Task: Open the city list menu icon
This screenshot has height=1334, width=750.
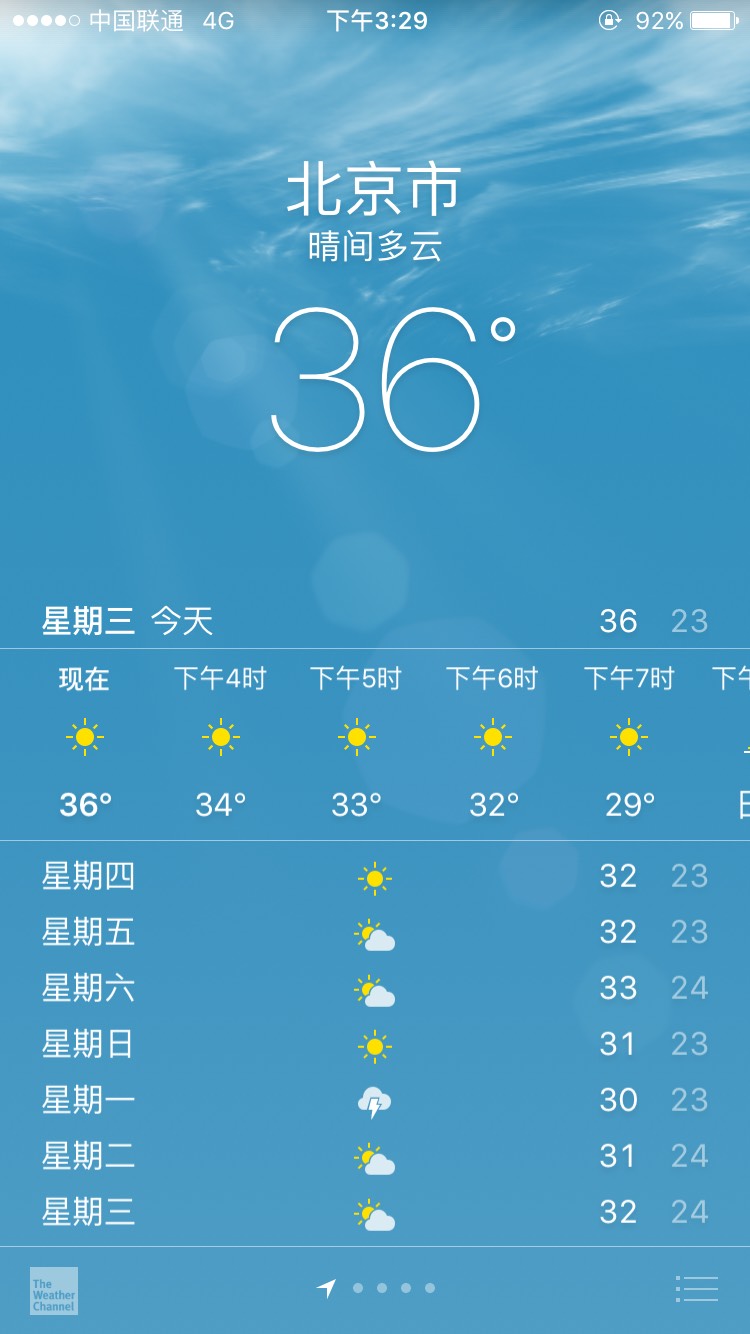Action: (x=697, y=1289)
